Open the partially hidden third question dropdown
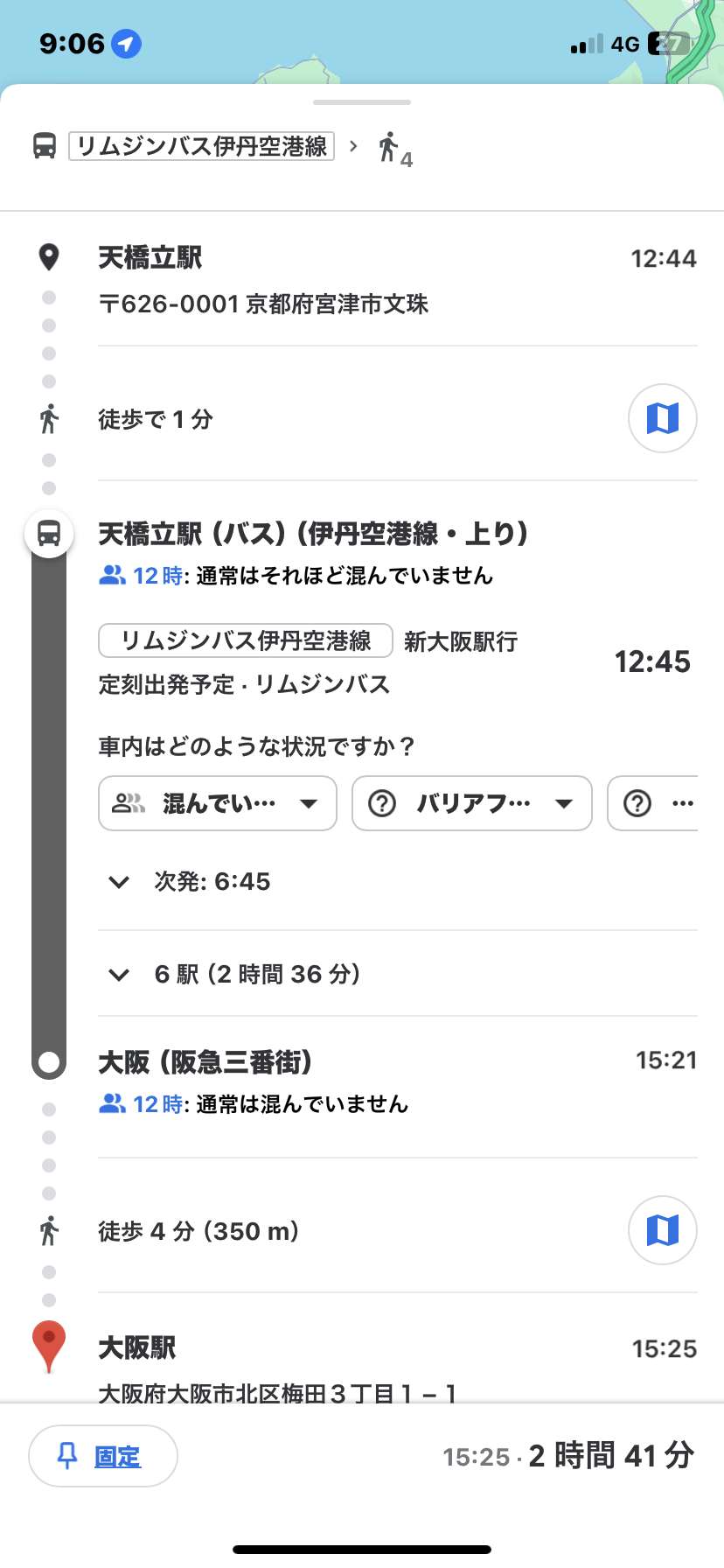This screenshot has height=1568, width=724. click(x=653, y=803)
